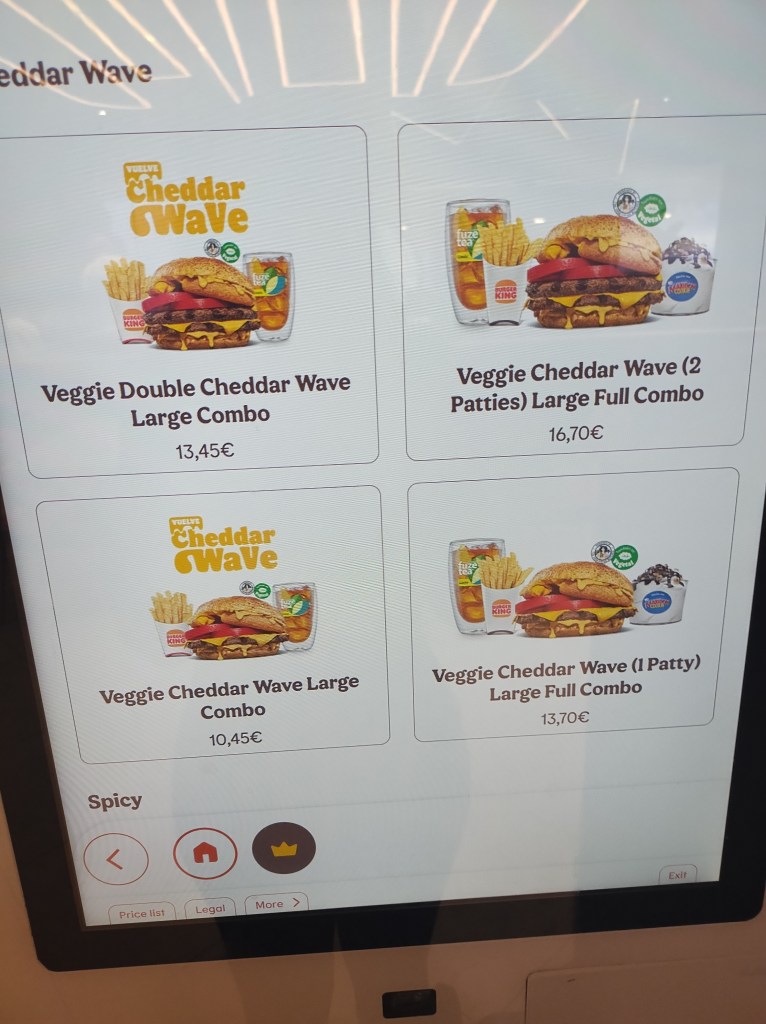
Task: Tap the crown icon button
Action: (284, 849)
